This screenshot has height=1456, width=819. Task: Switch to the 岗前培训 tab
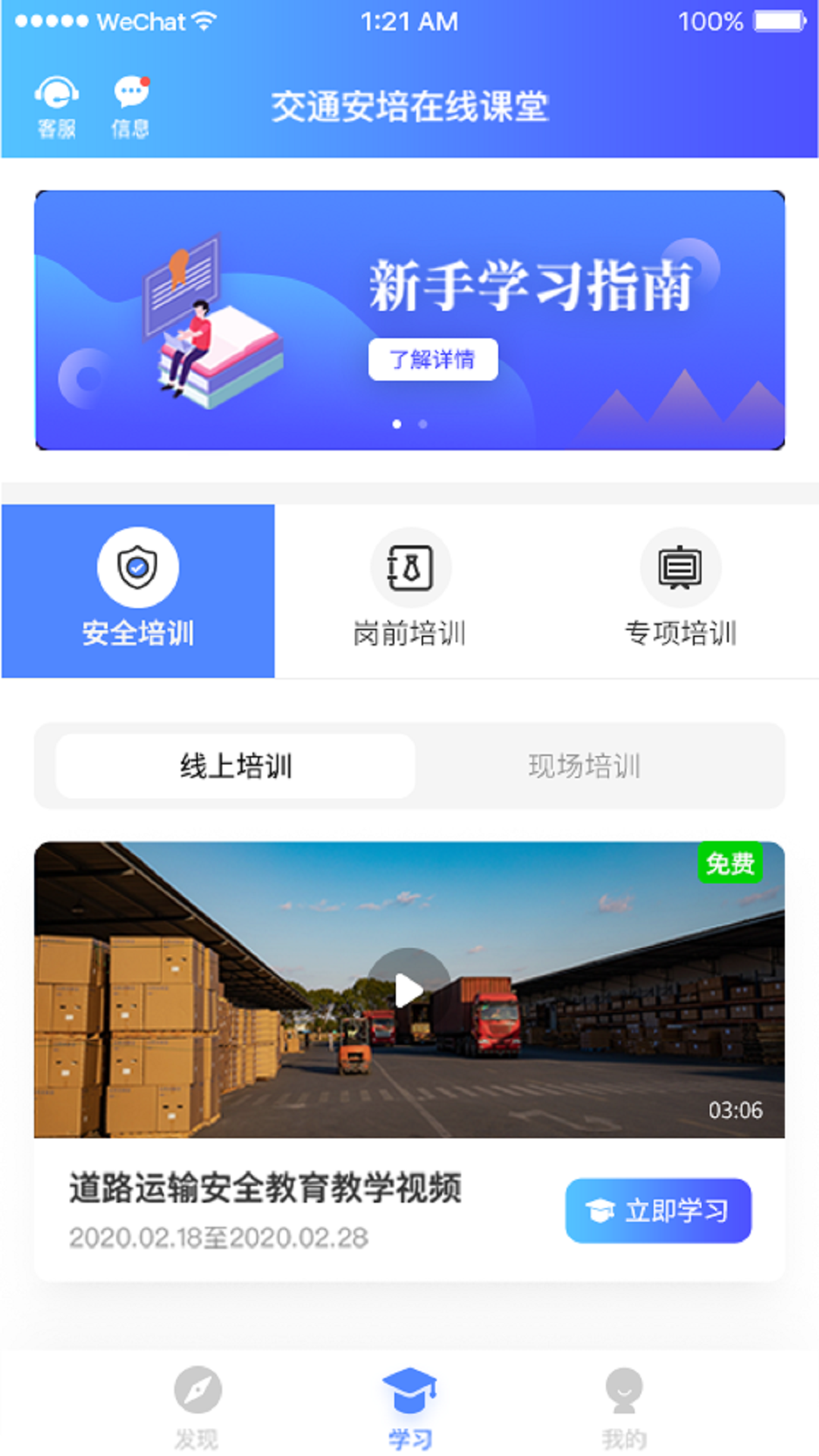(409, 632)
